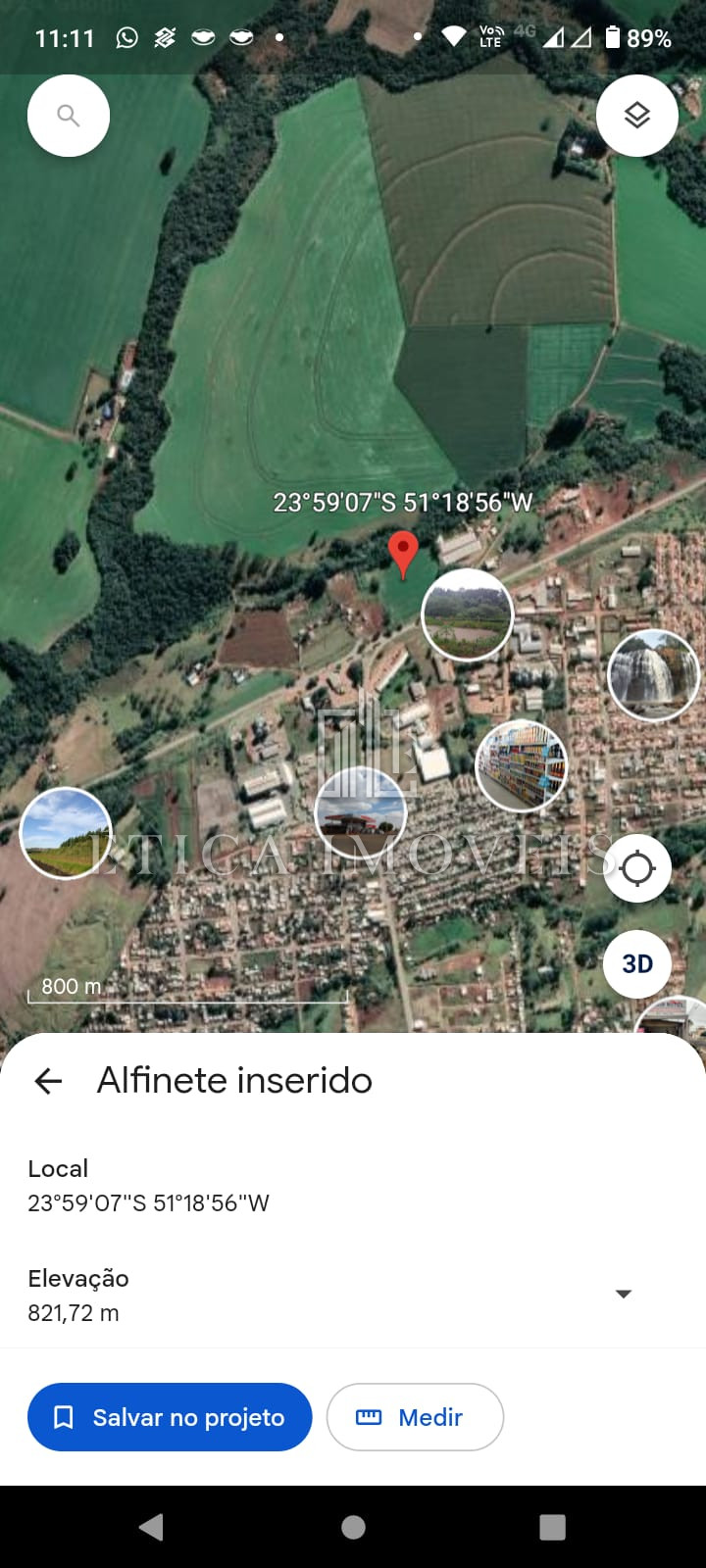Tap Salvar no projeto
Viewport: 706px width, 1568px height.
coord(170,1417)
